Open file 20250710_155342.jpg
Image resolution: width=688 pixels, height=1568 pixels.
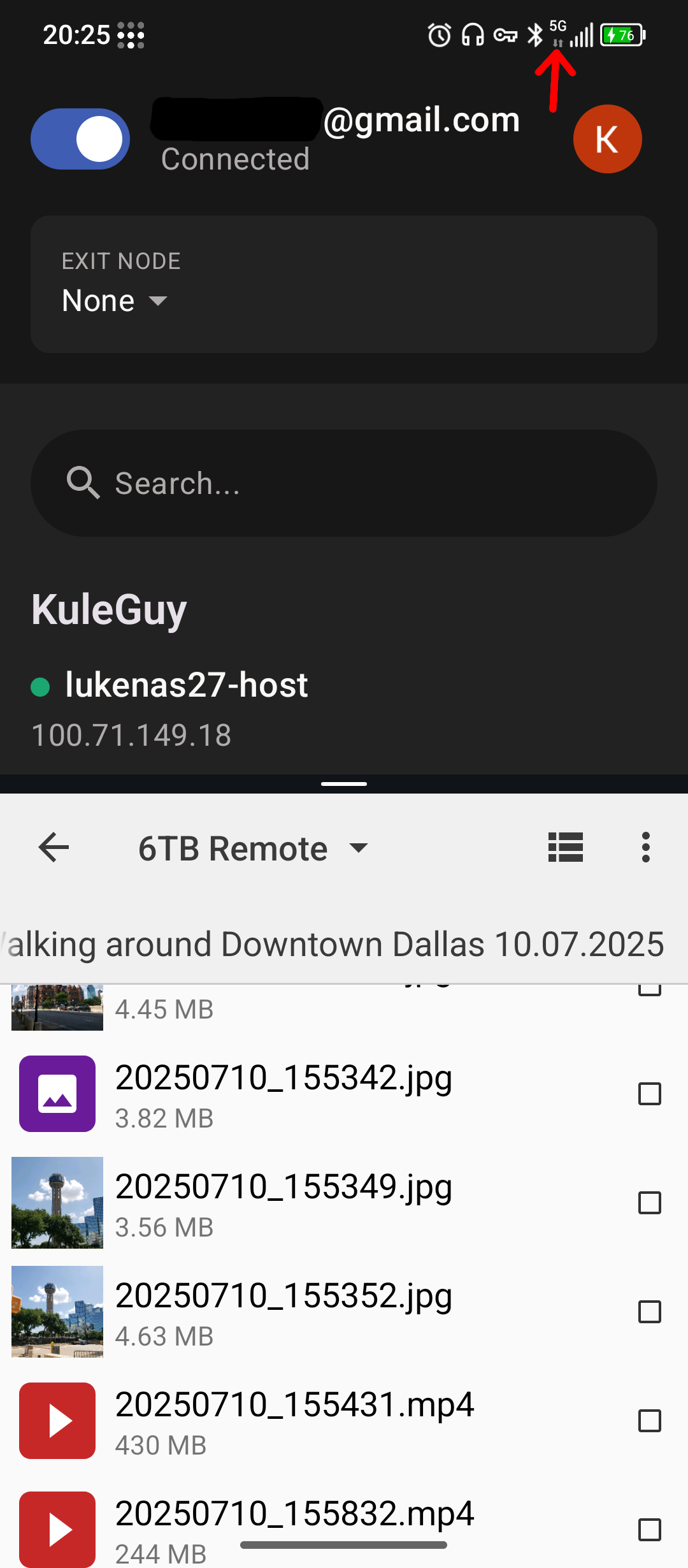pyautogui.click(x=283, y=1078)
